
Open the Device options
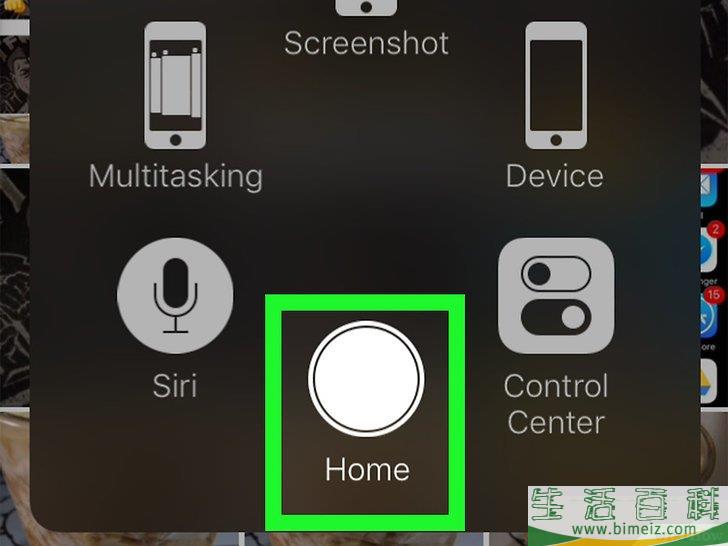tap(555, 83)
